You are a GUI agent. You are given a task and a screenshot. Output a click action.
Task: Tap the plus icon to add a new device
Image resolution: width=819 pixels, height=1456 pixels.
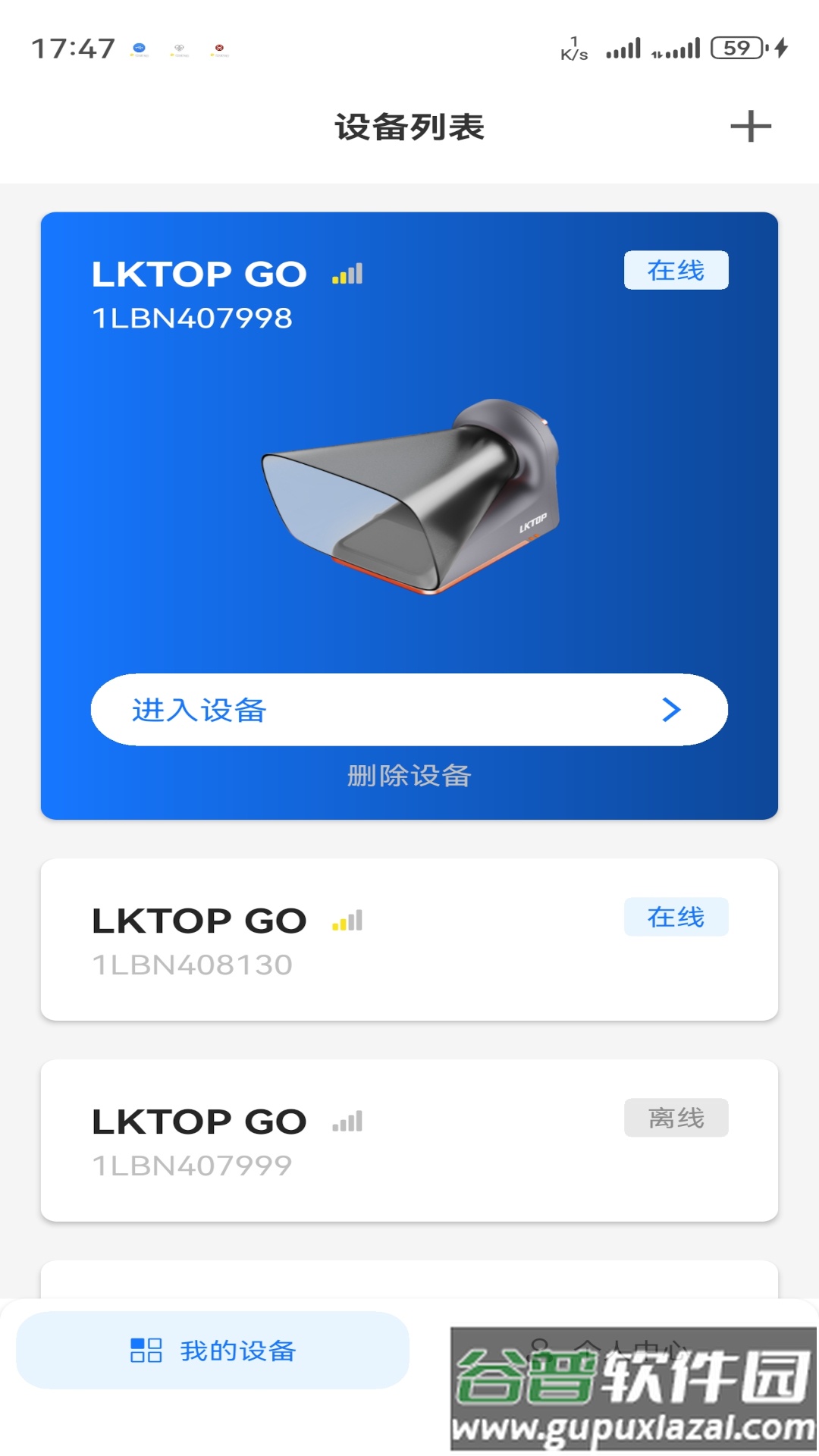[750, 127]
